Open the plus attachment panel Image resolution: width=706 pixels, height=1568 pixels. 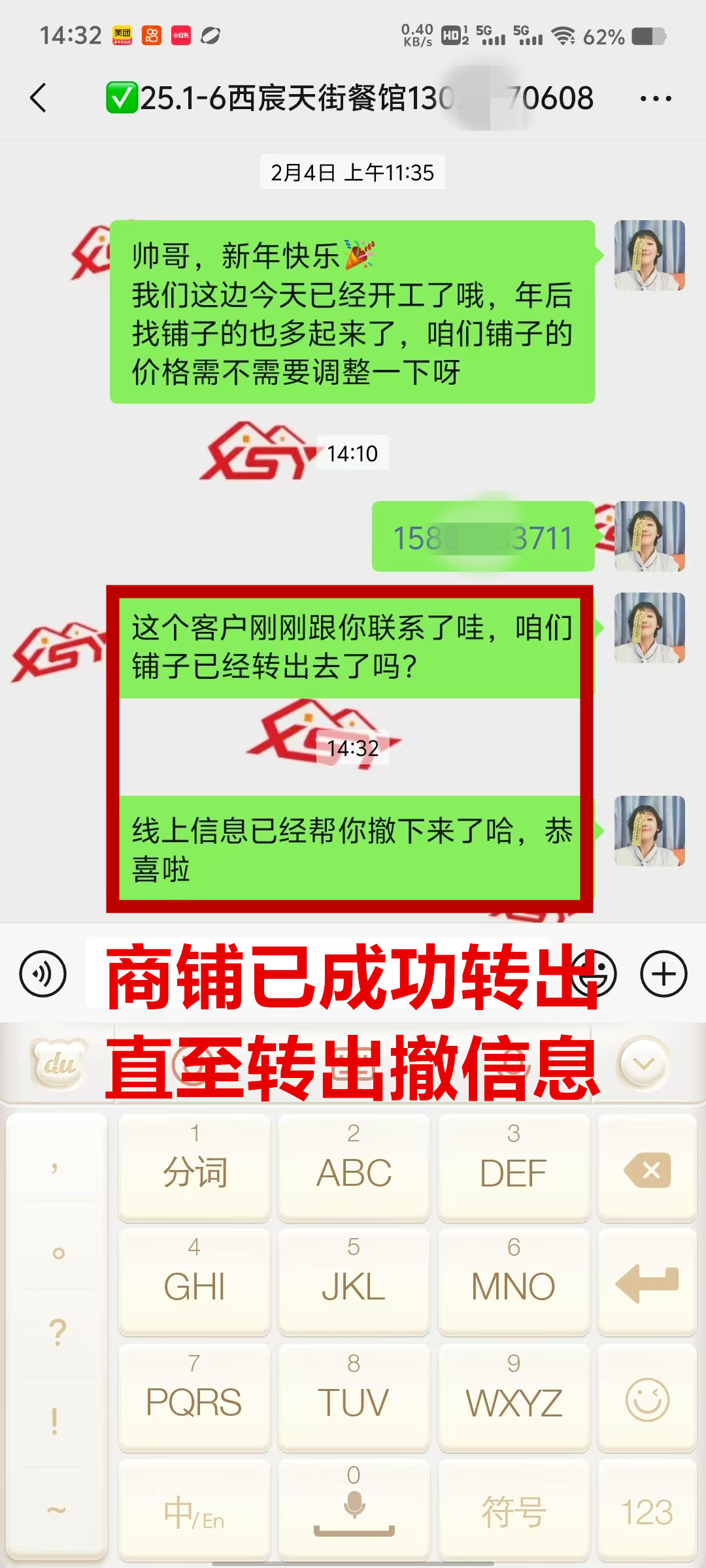(x=664, y=974)
